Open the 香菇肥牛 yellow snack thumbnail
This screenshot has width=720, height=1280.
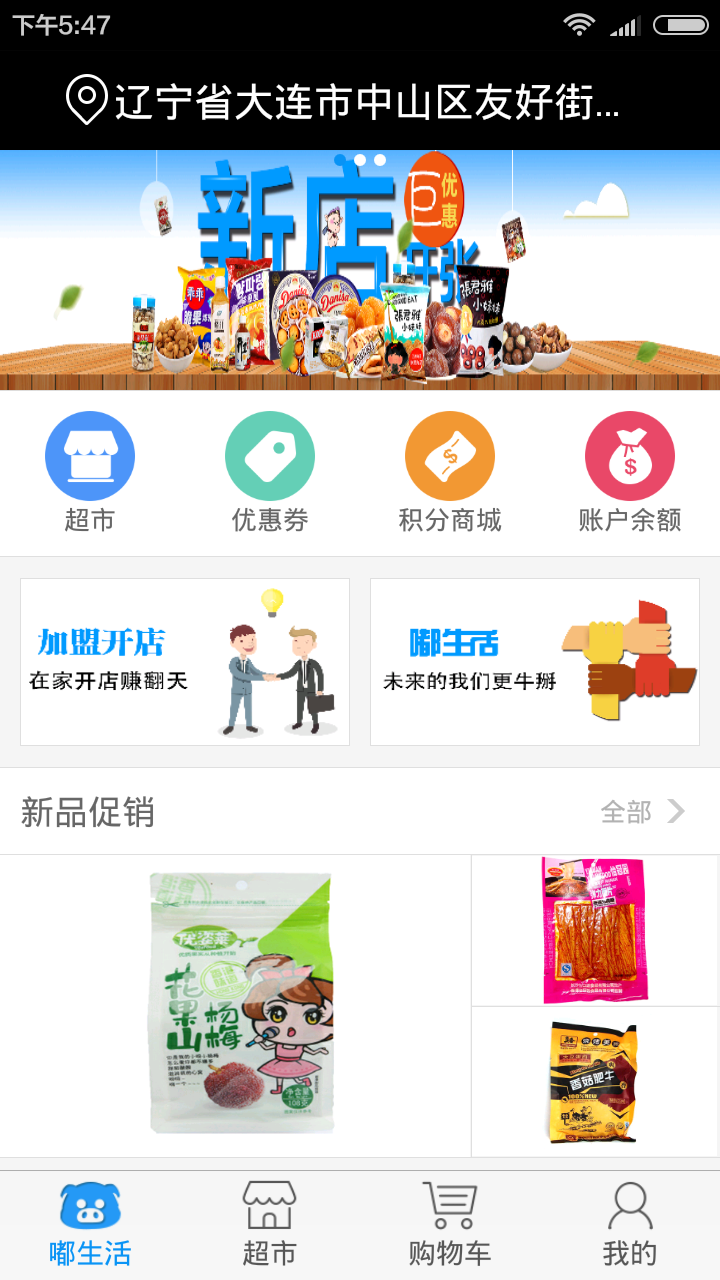tap(595, 1080)
